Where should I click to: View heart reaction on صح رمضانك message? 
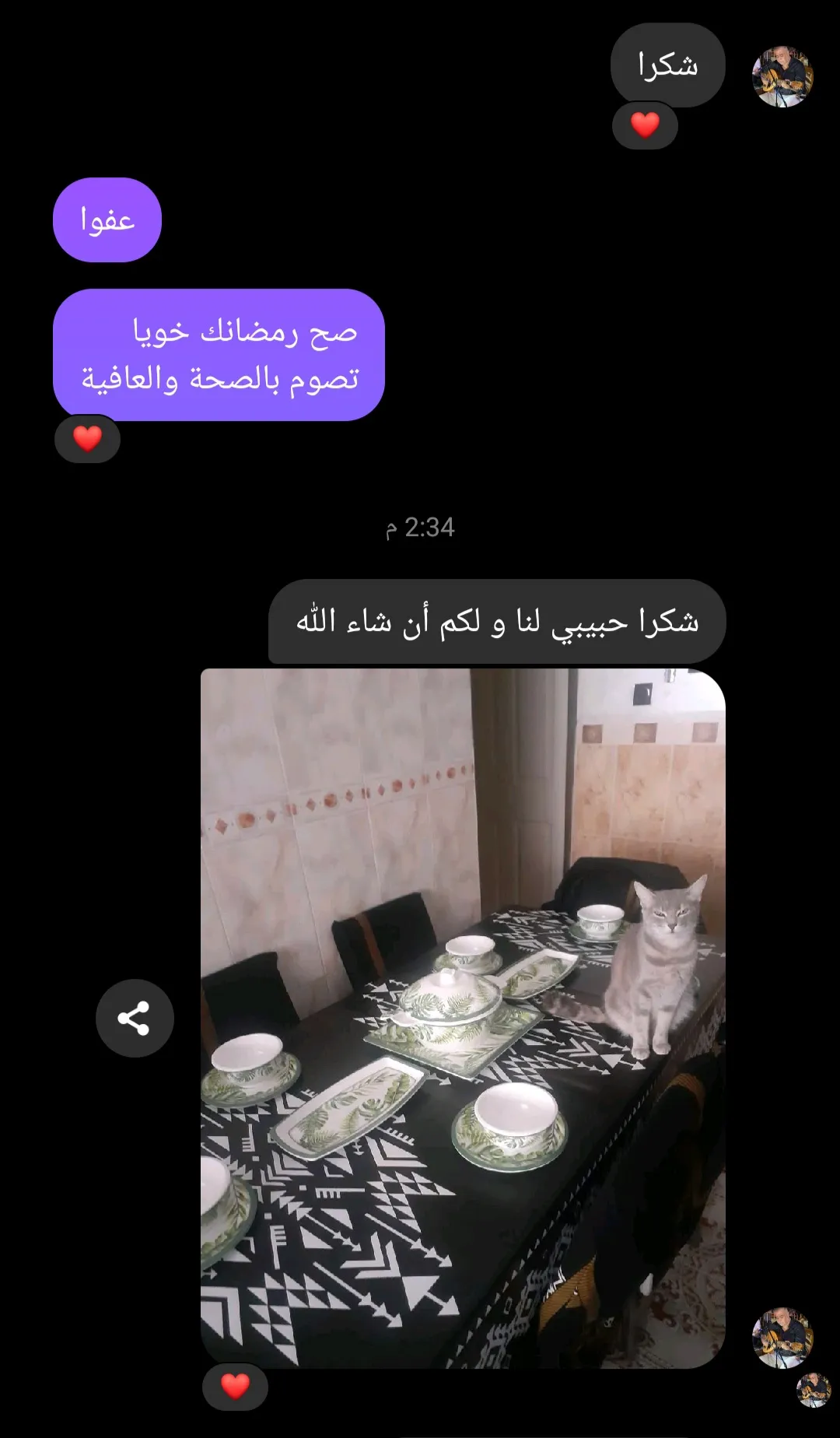click(87, 439)
